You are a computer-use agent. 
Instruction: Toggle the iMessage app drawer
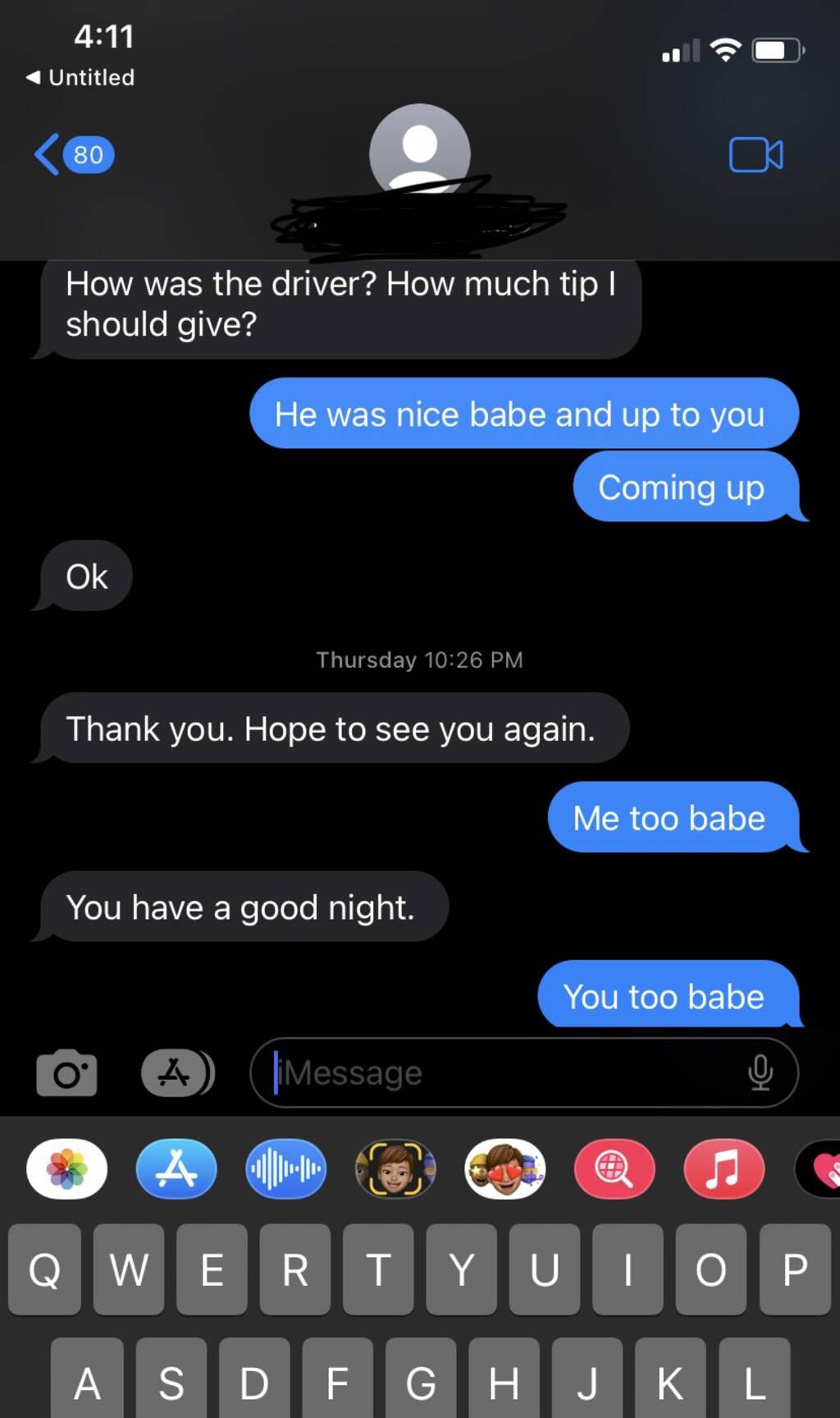(176, 1073)
